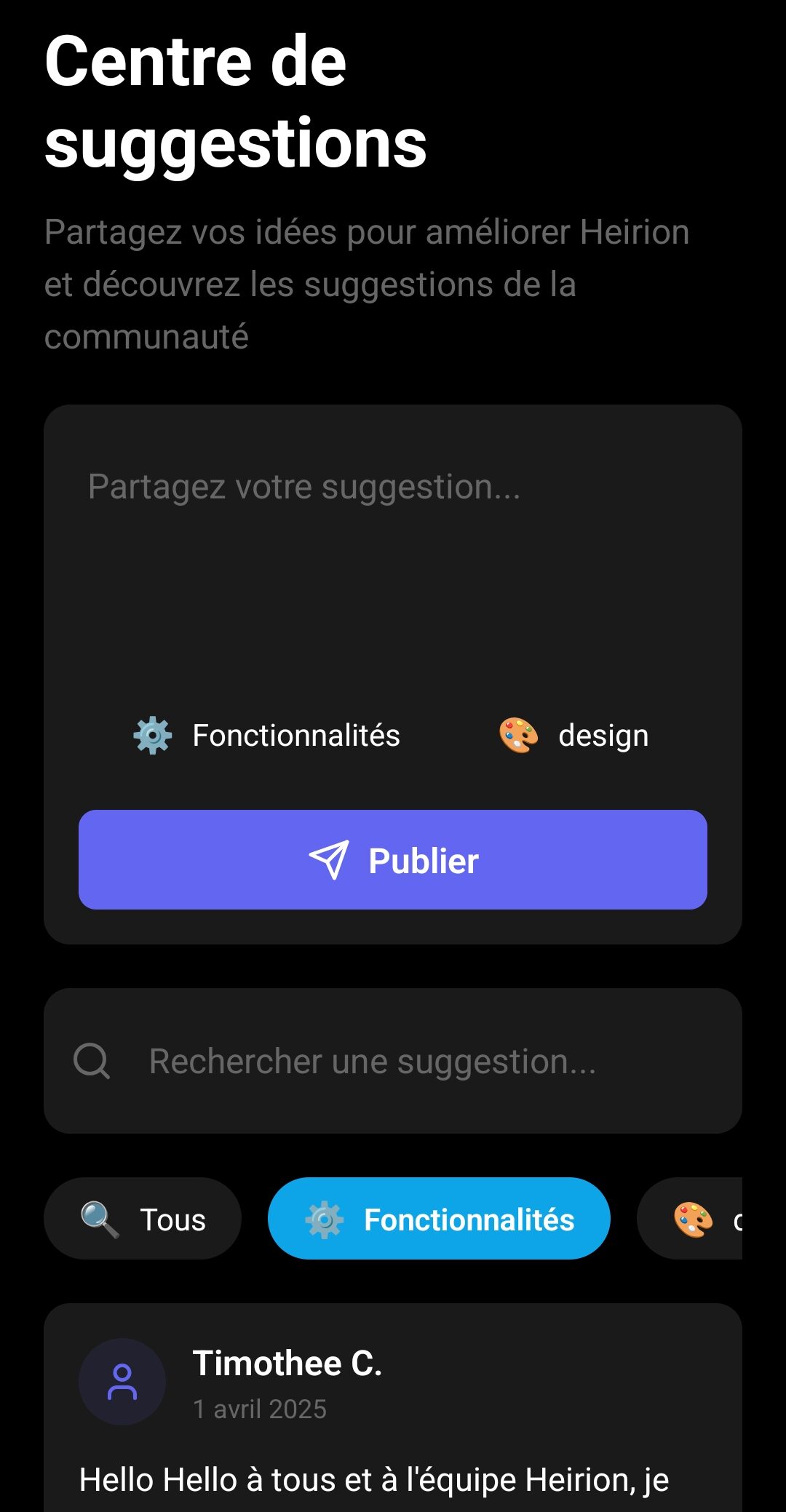The height and width of the screenshot is (1512, 786).
Task: Switch to the Tous filter chip
Action: point(143,1219)
